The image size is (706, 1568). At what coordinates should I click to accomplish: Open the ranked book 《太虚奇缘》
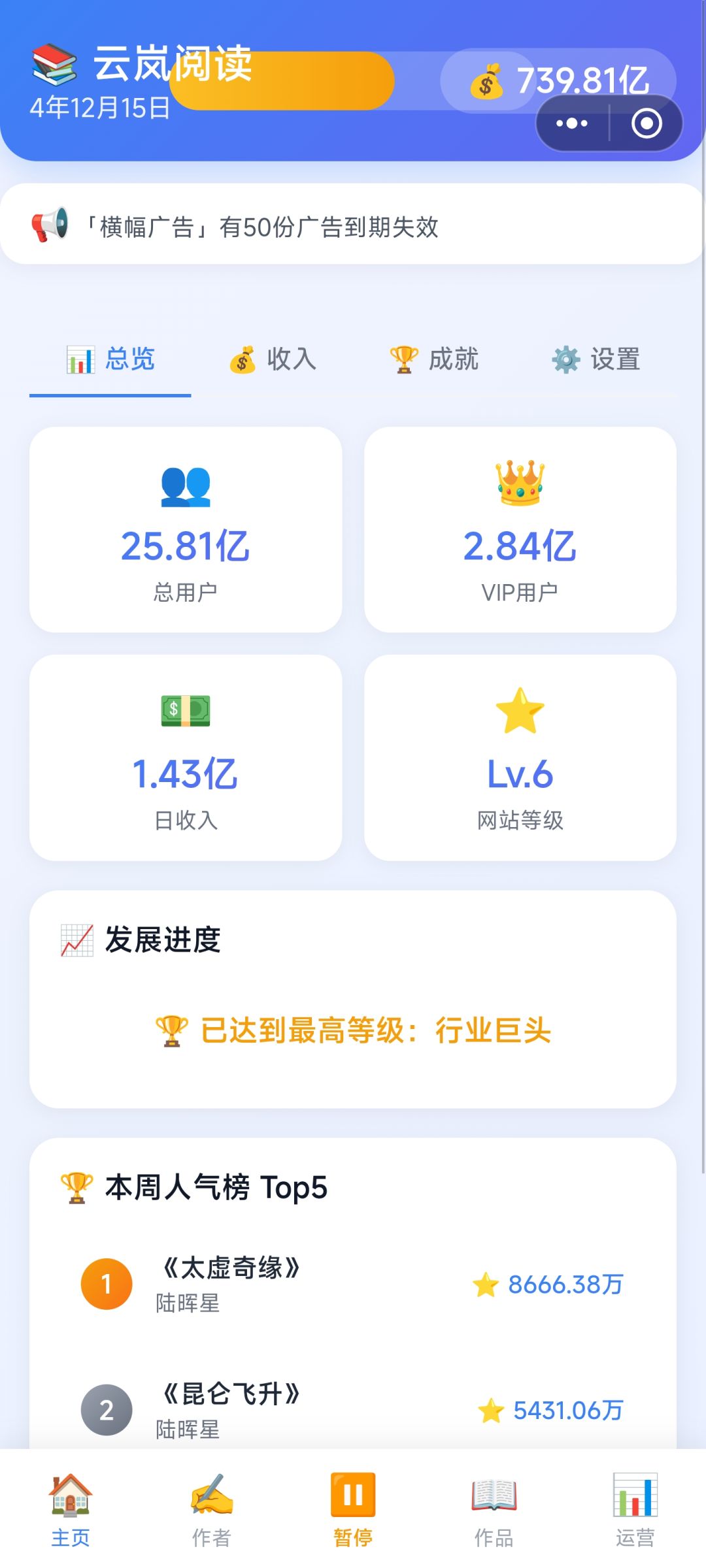(x=353, y=1284)
